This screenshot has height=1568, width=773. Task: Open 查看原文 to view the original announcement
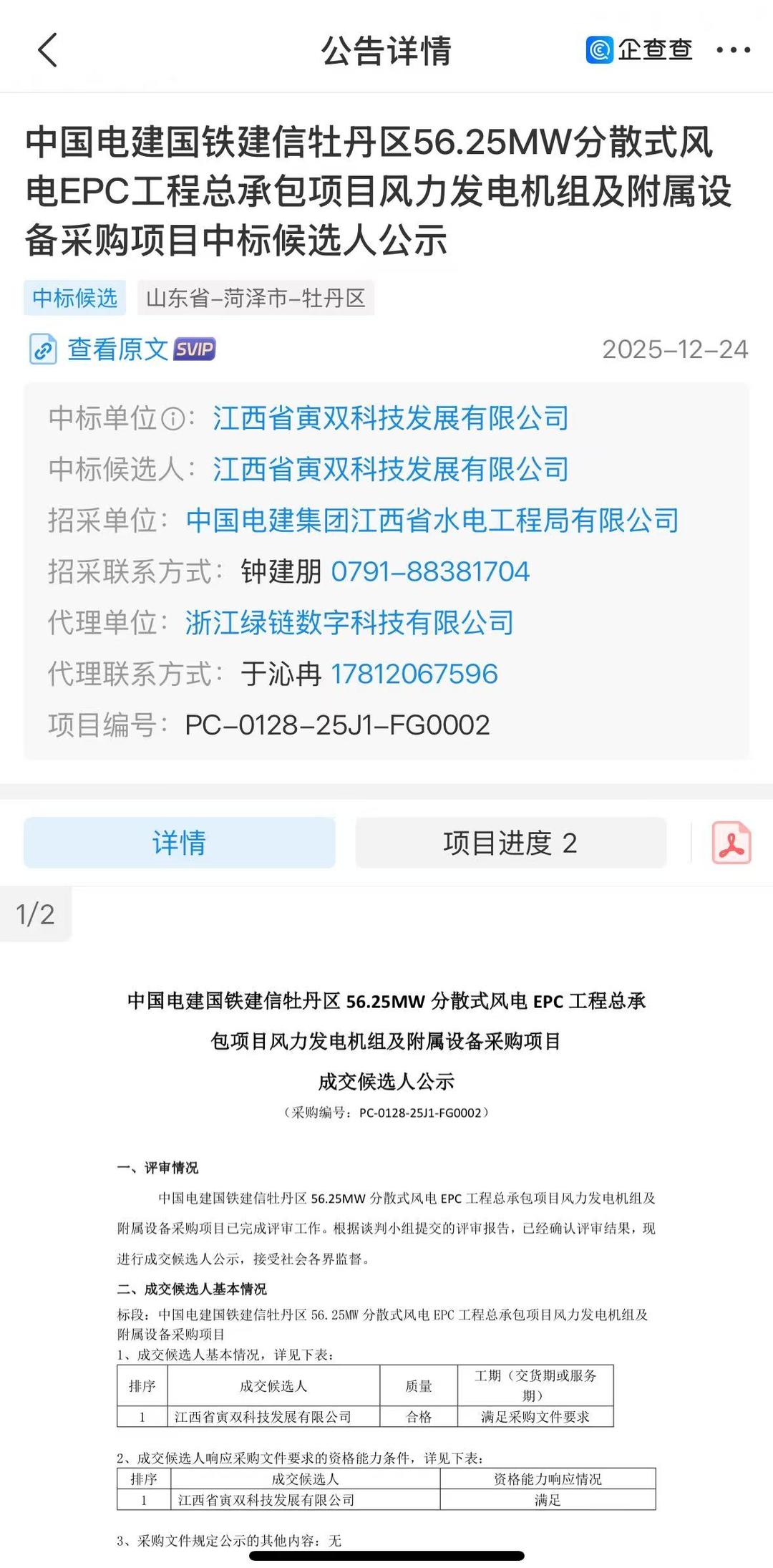118,349
